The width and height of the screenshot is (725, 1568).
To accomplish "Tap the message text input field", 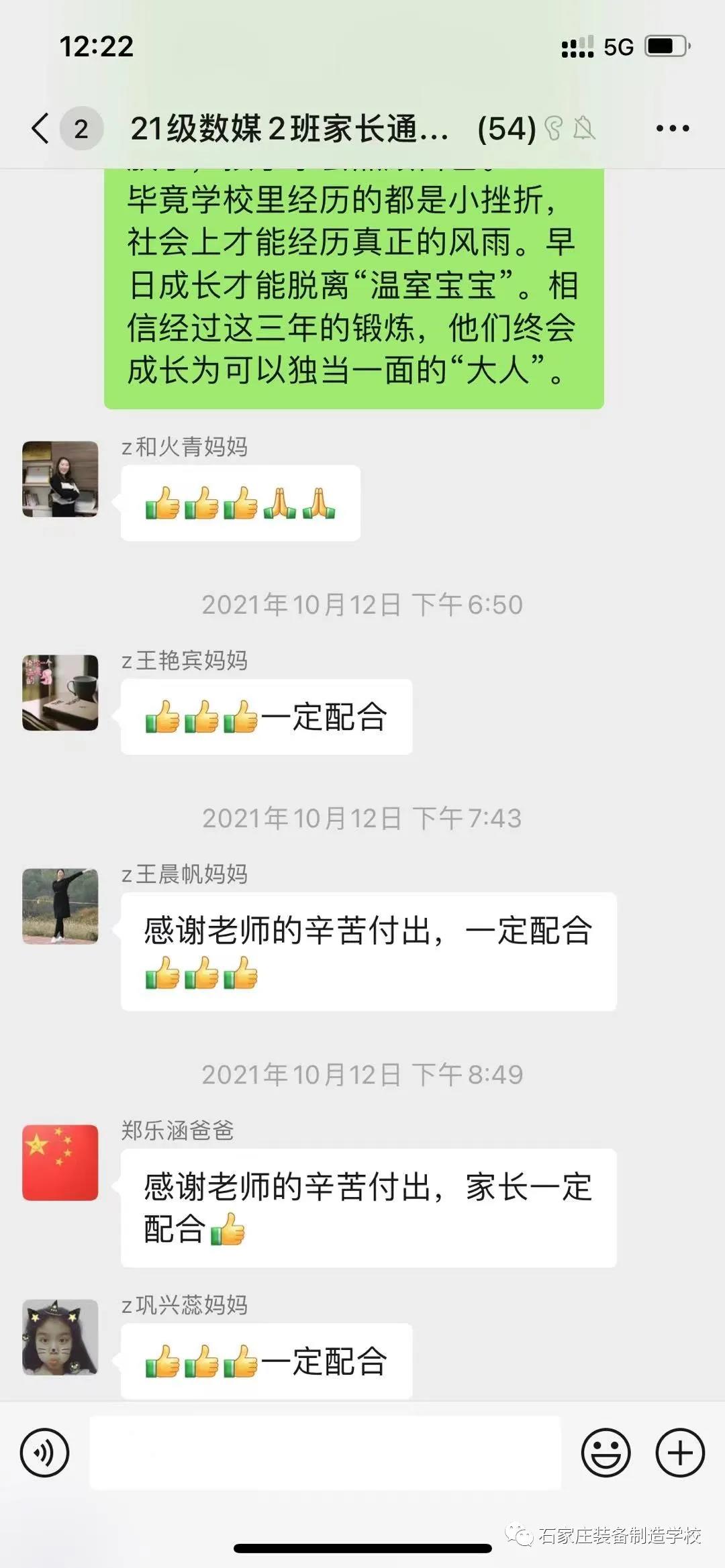I will coord(325,1453).
